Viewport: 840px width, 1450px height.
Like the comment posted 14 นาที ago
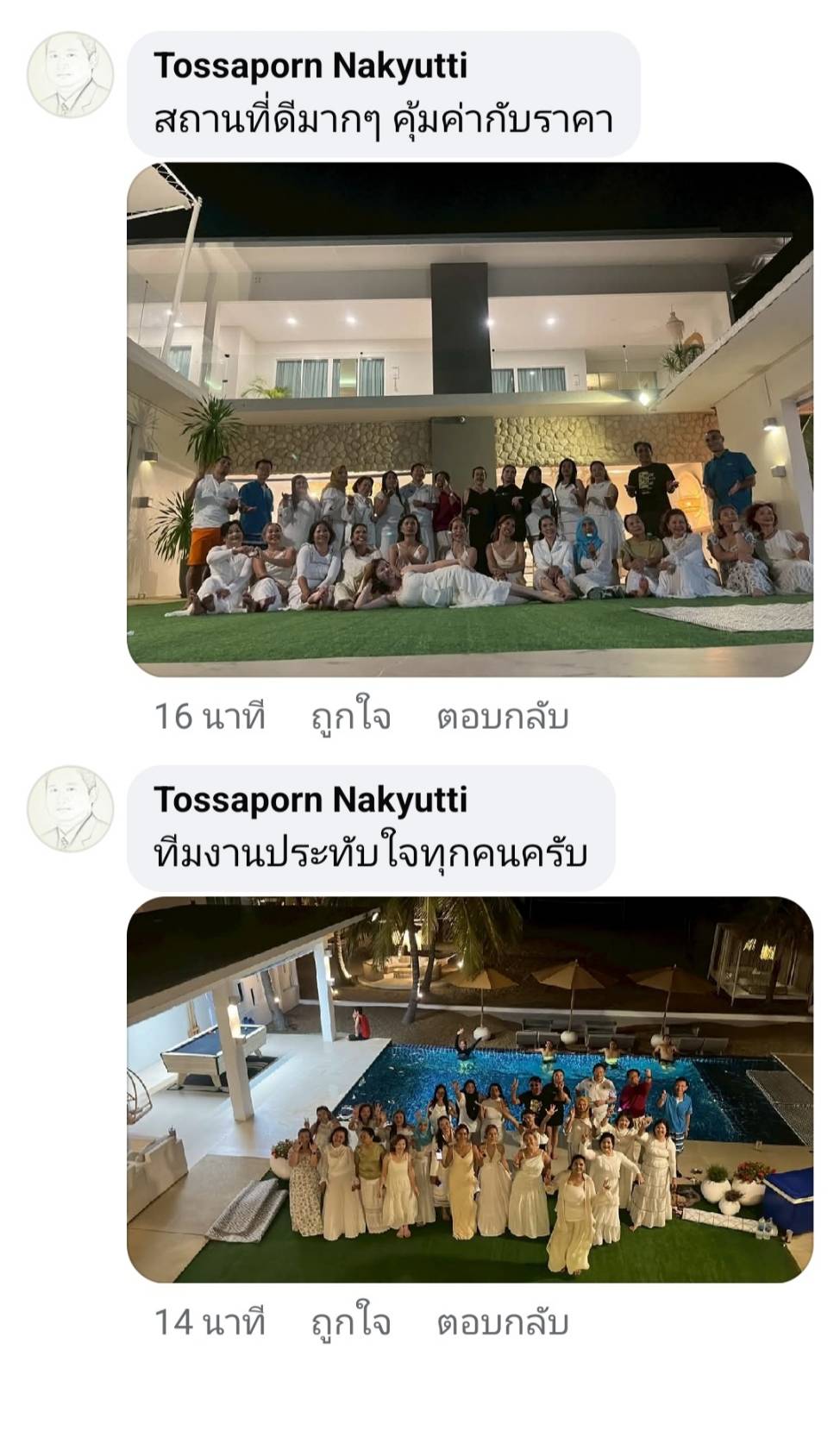coord(351,1321)
